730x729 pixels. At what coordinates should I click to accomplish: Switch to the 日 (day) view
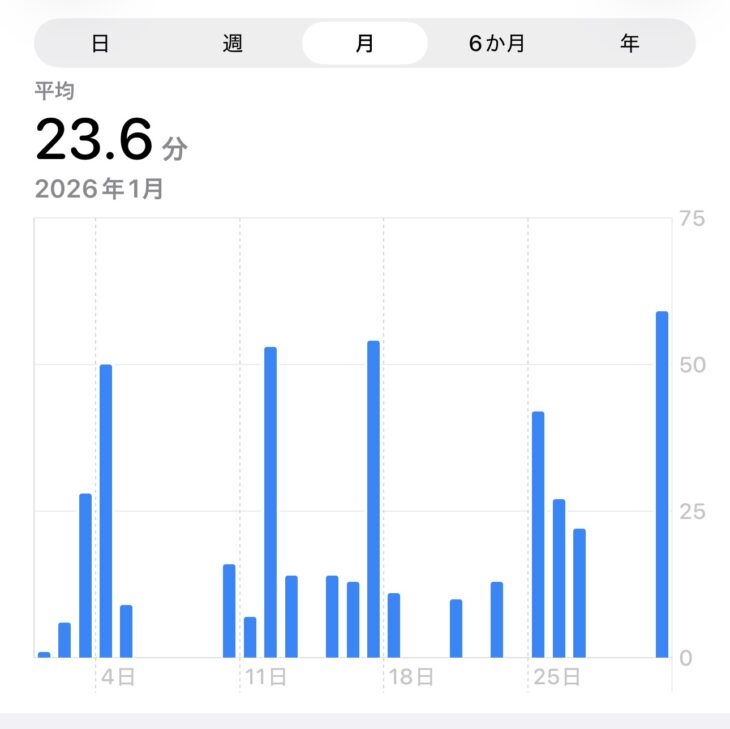[x=100, y=44]
